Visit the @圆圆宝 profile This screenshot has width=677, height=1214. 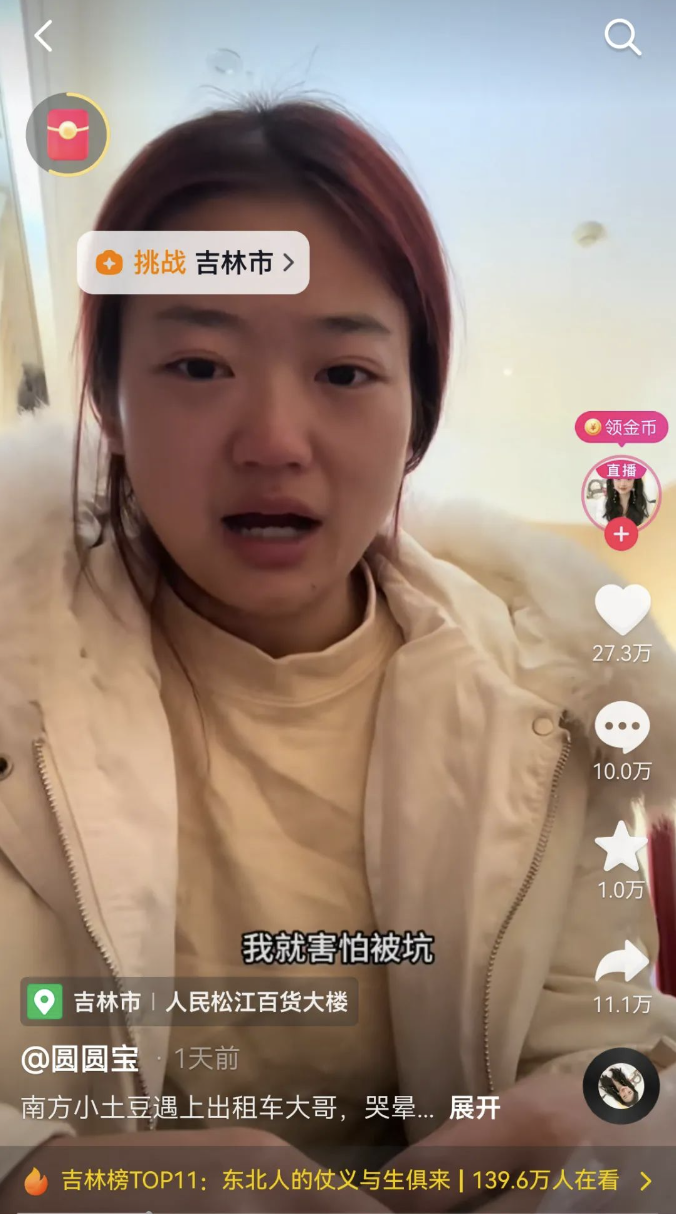81,1058
